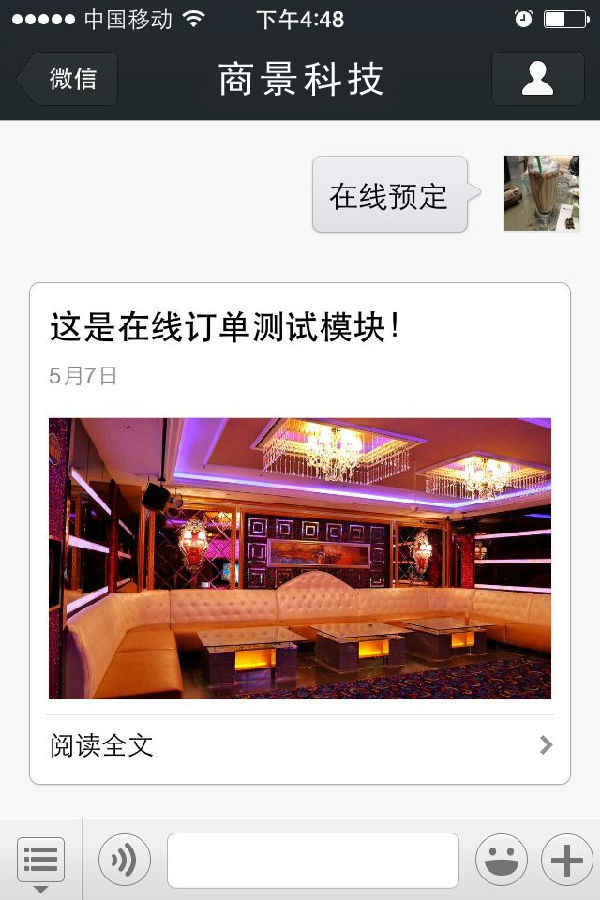Go back to the 微信 chat list
Viewport: 600px width, 900px height.
pos(70,79)
